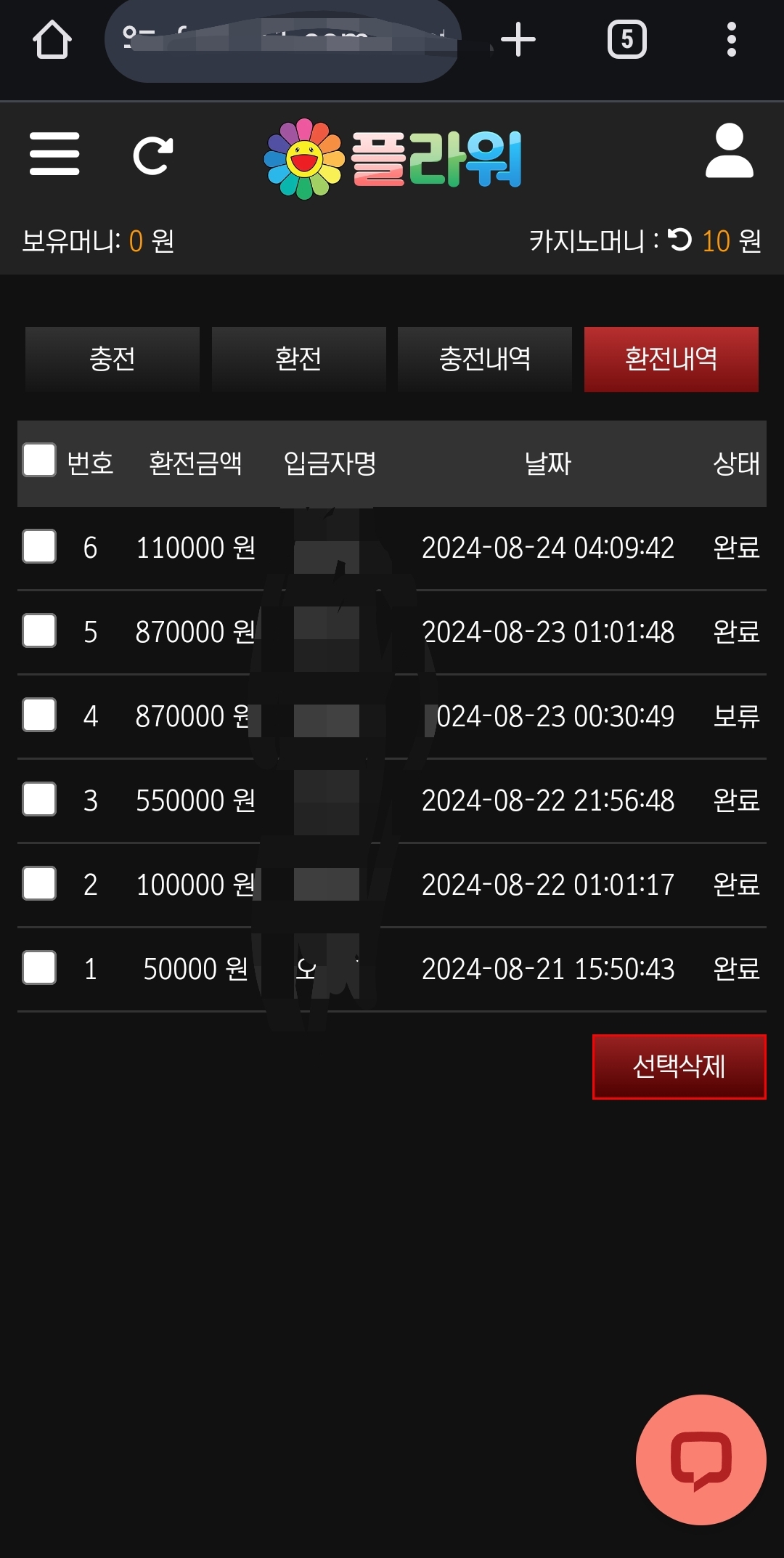784x1558 pixels.
Task: Open a new browser tab
Action: click(x=518, y=40)
